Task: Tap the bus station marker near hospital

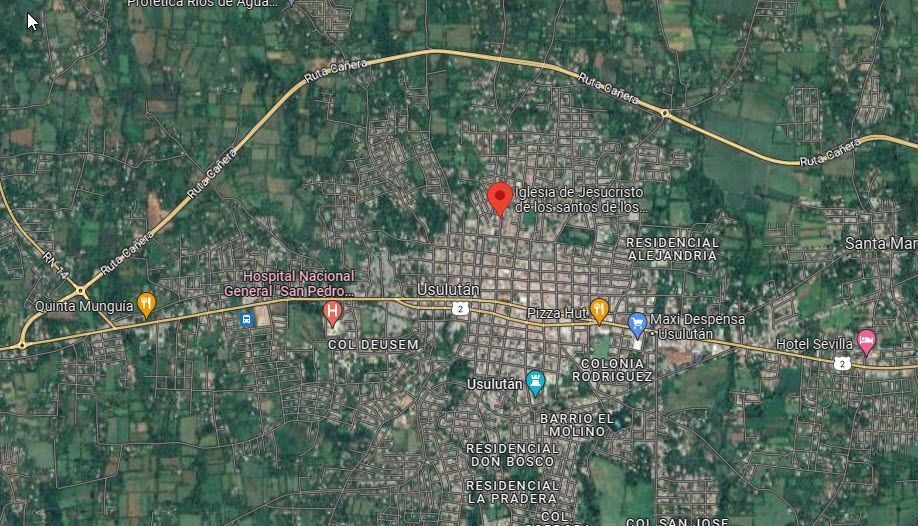Action: coord(246,318)
